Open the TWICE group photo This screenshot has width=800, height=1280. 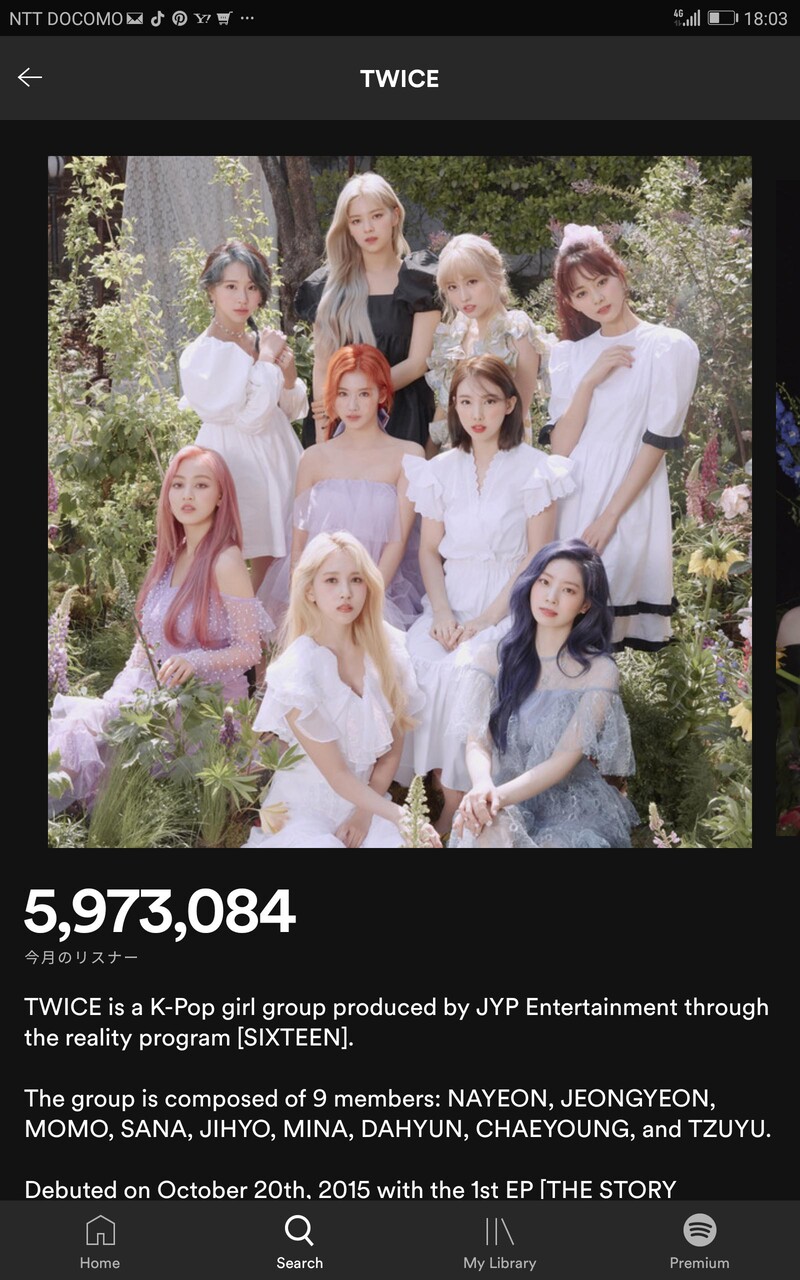400,502
